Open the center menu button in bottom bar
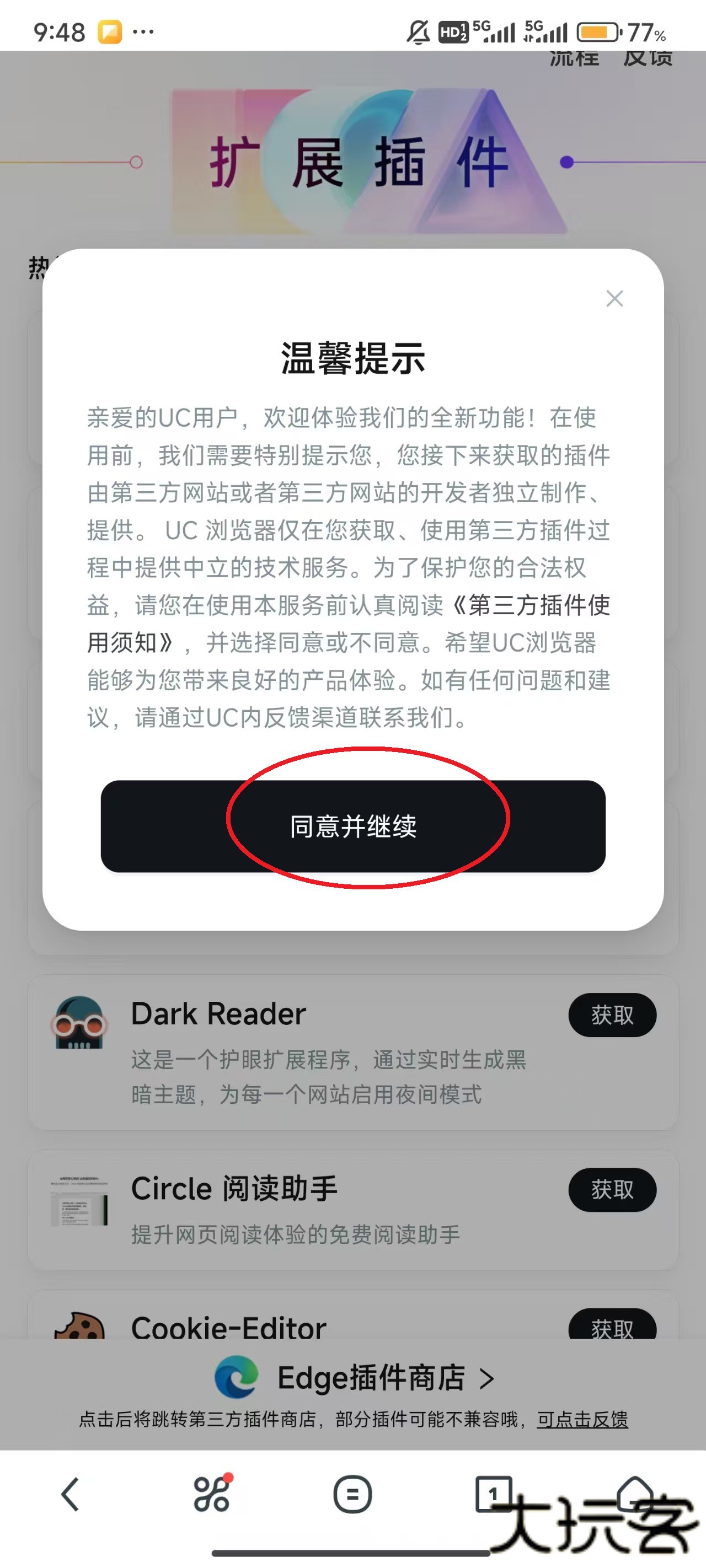Image resolution: width=706 pixels, height=1568 pixels. click(x=352, y=1494)
